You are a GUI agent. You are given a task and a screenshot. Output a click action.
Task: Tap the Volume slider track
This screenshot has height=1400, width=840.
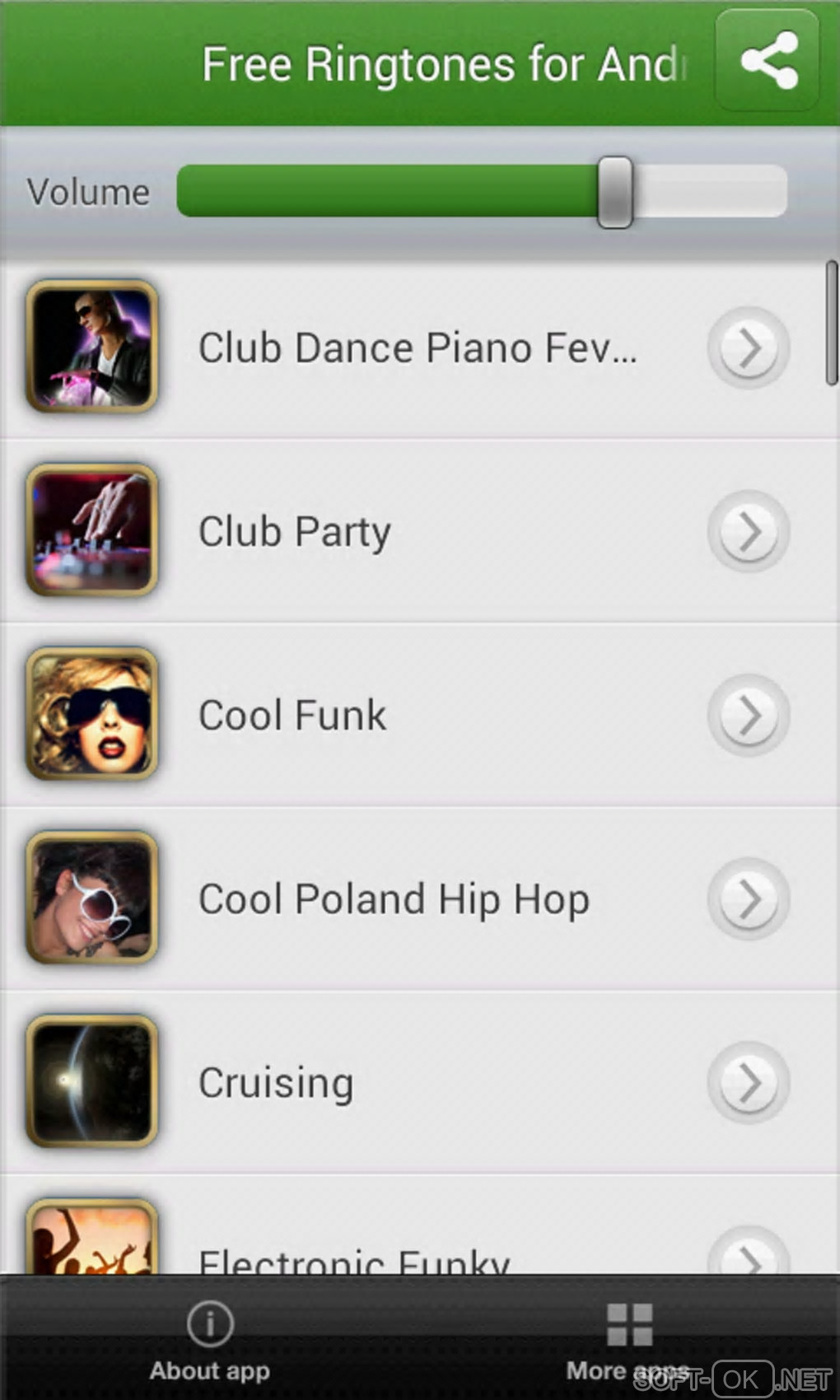[482, 191]
